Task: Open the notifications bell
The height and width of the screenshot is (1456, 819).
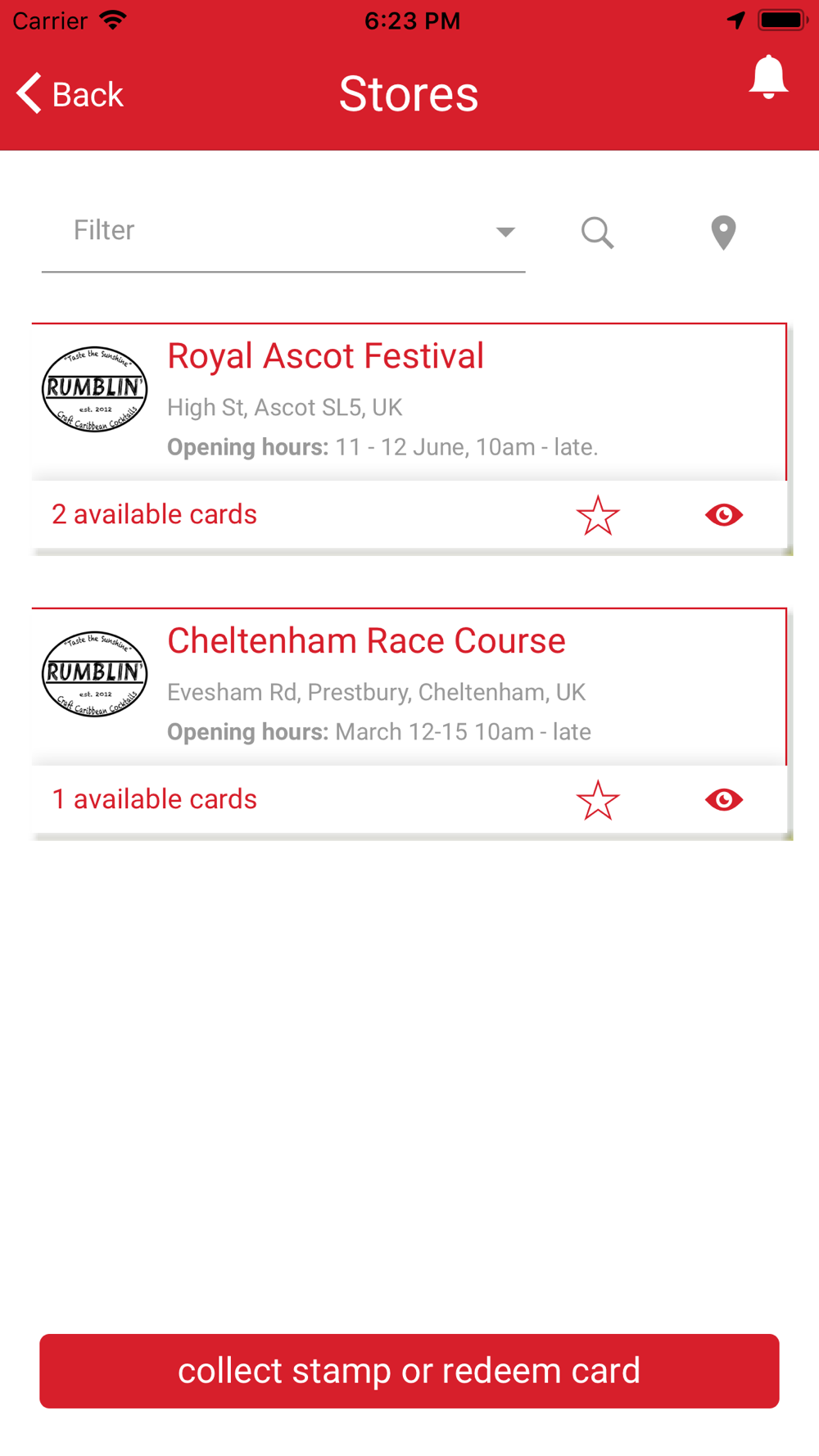Action: 768,78
